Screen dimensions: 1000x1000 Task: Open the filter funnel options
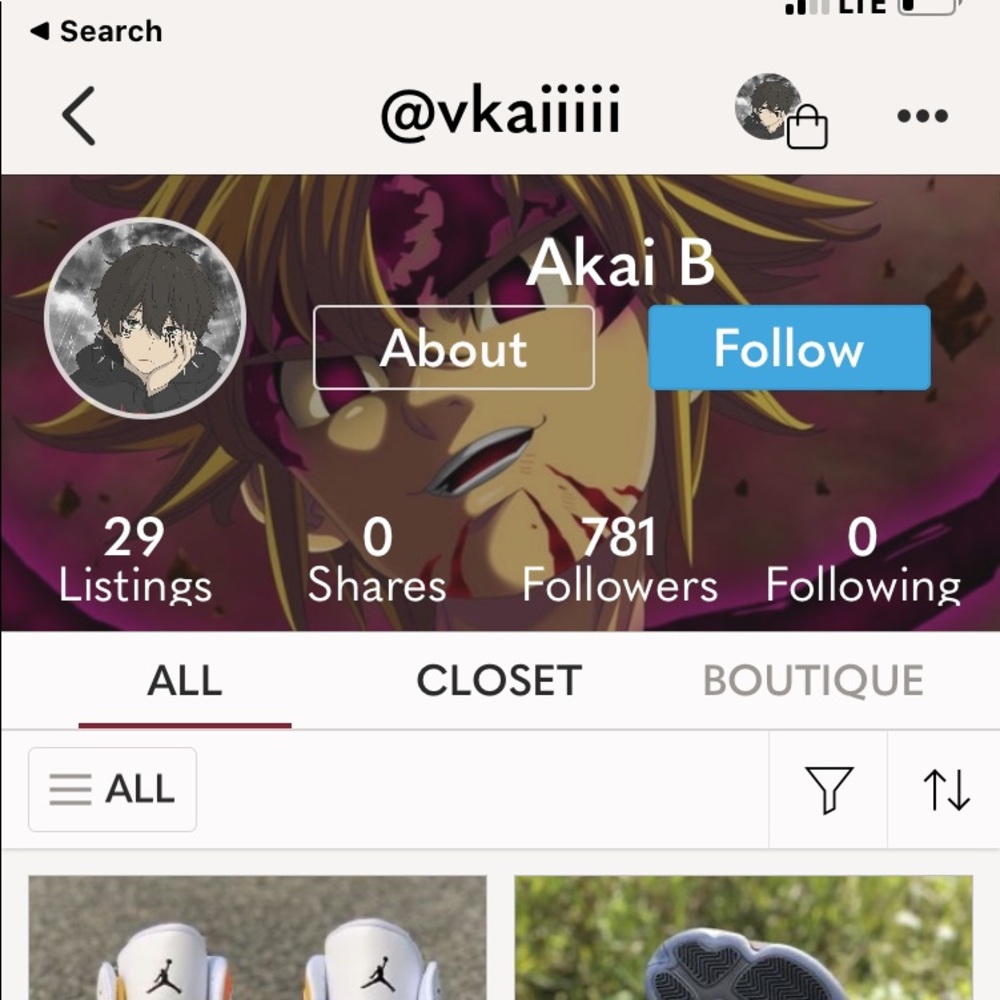pyautogui.click(x=829, y=790)
